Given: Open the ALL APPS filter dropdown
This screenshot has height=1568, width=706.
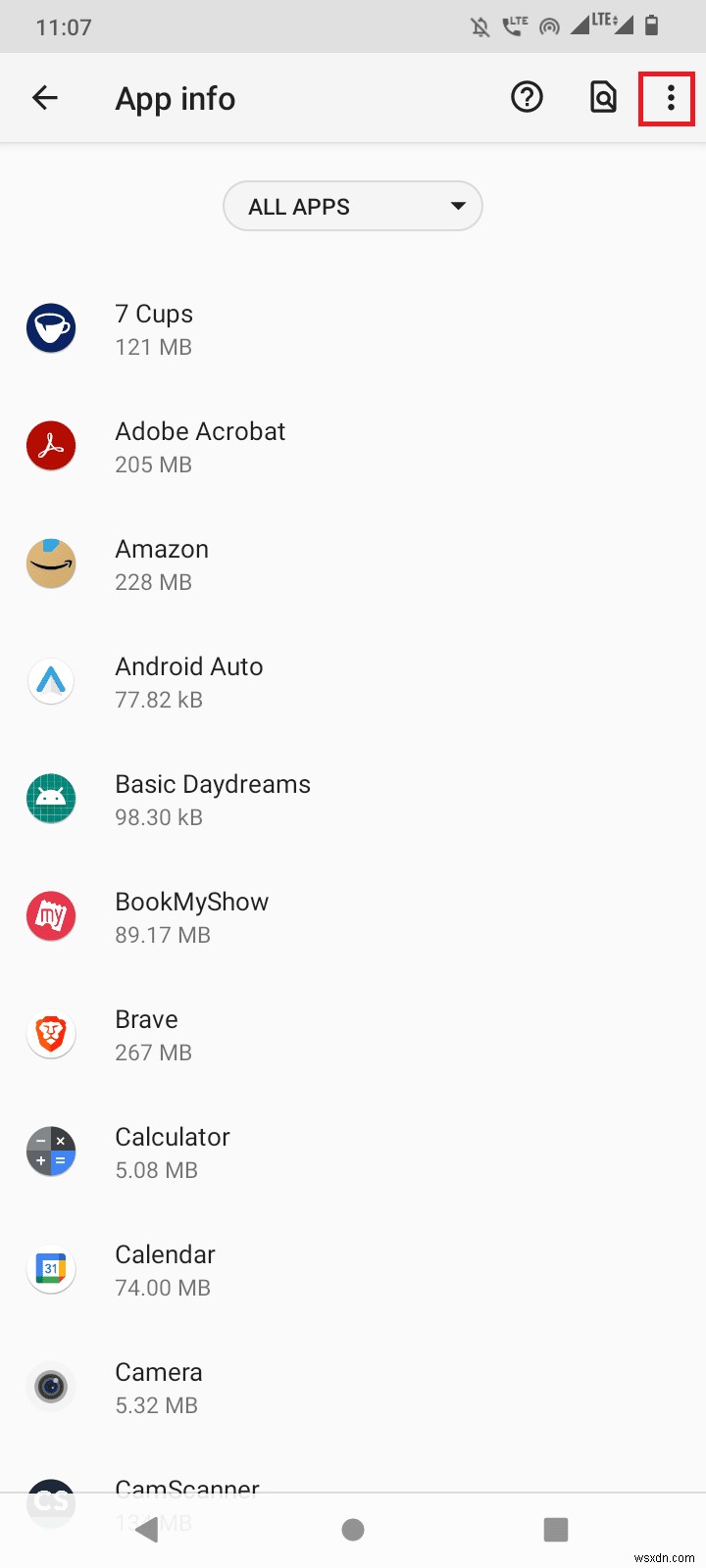Looking at the screenshot, I should click(x=353, y=206).
